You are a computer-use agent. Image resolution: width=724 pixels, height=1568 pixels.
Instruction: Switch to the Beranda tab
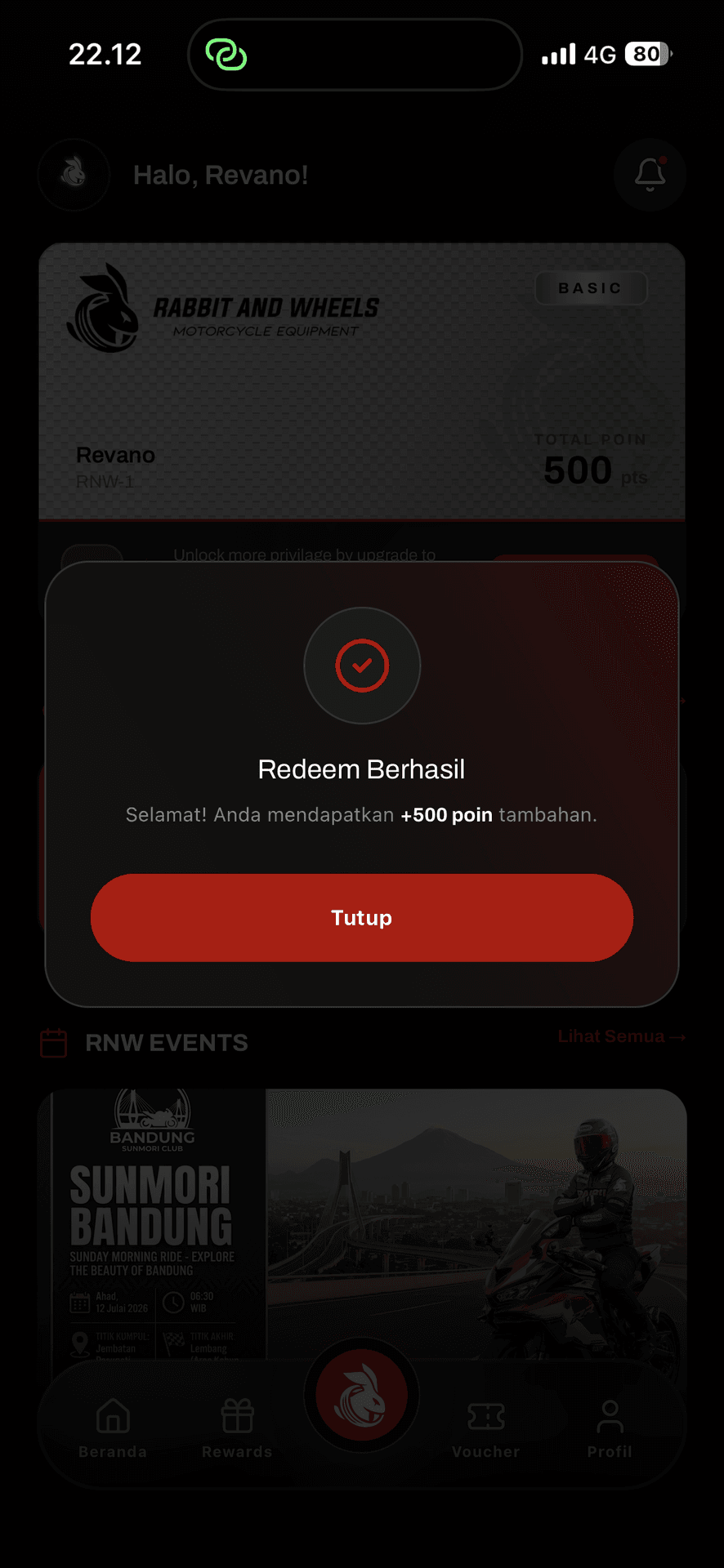(113, 1429)
